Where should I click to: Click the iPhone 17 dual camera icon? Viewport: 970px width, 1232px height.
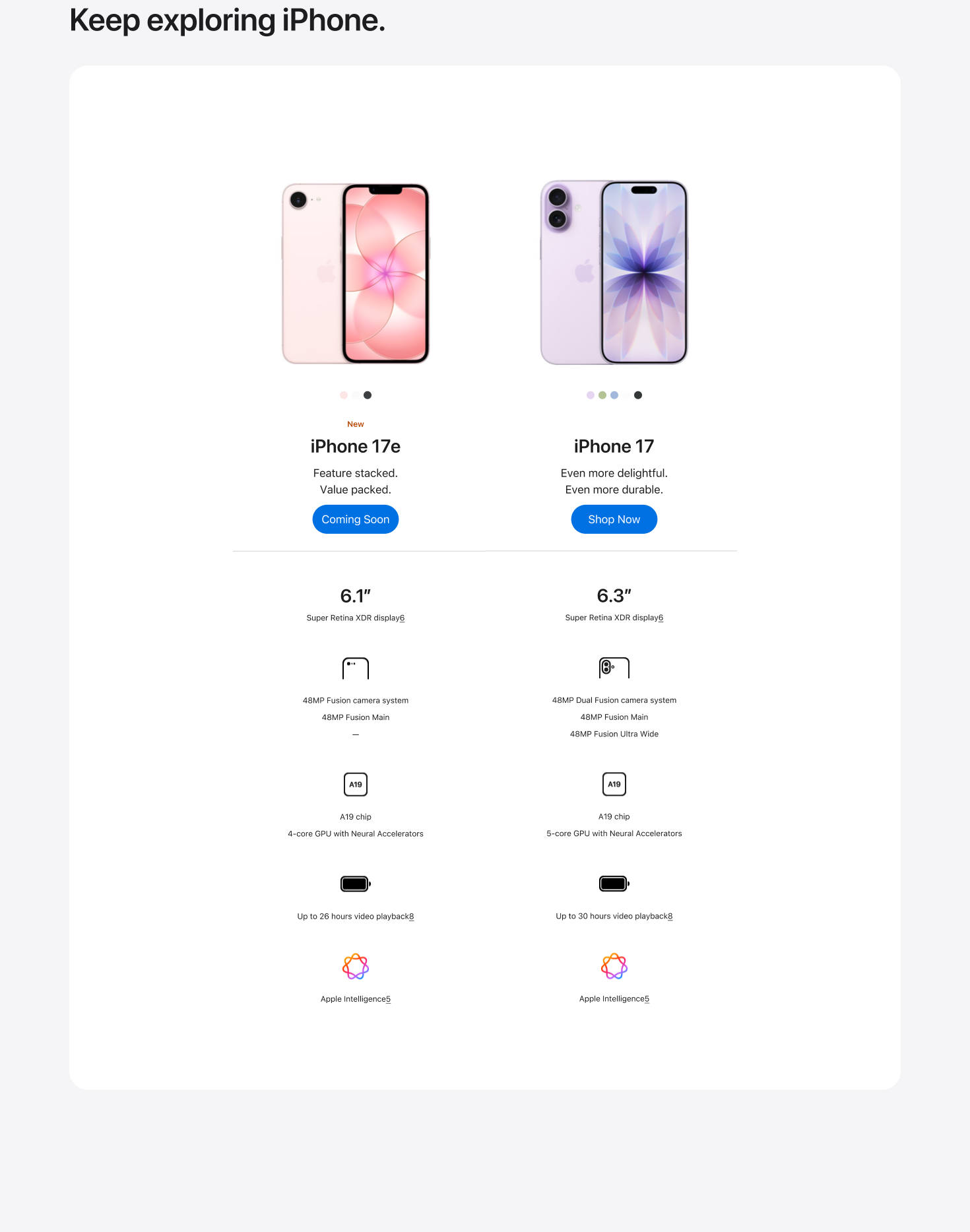[x=614, y=668]
